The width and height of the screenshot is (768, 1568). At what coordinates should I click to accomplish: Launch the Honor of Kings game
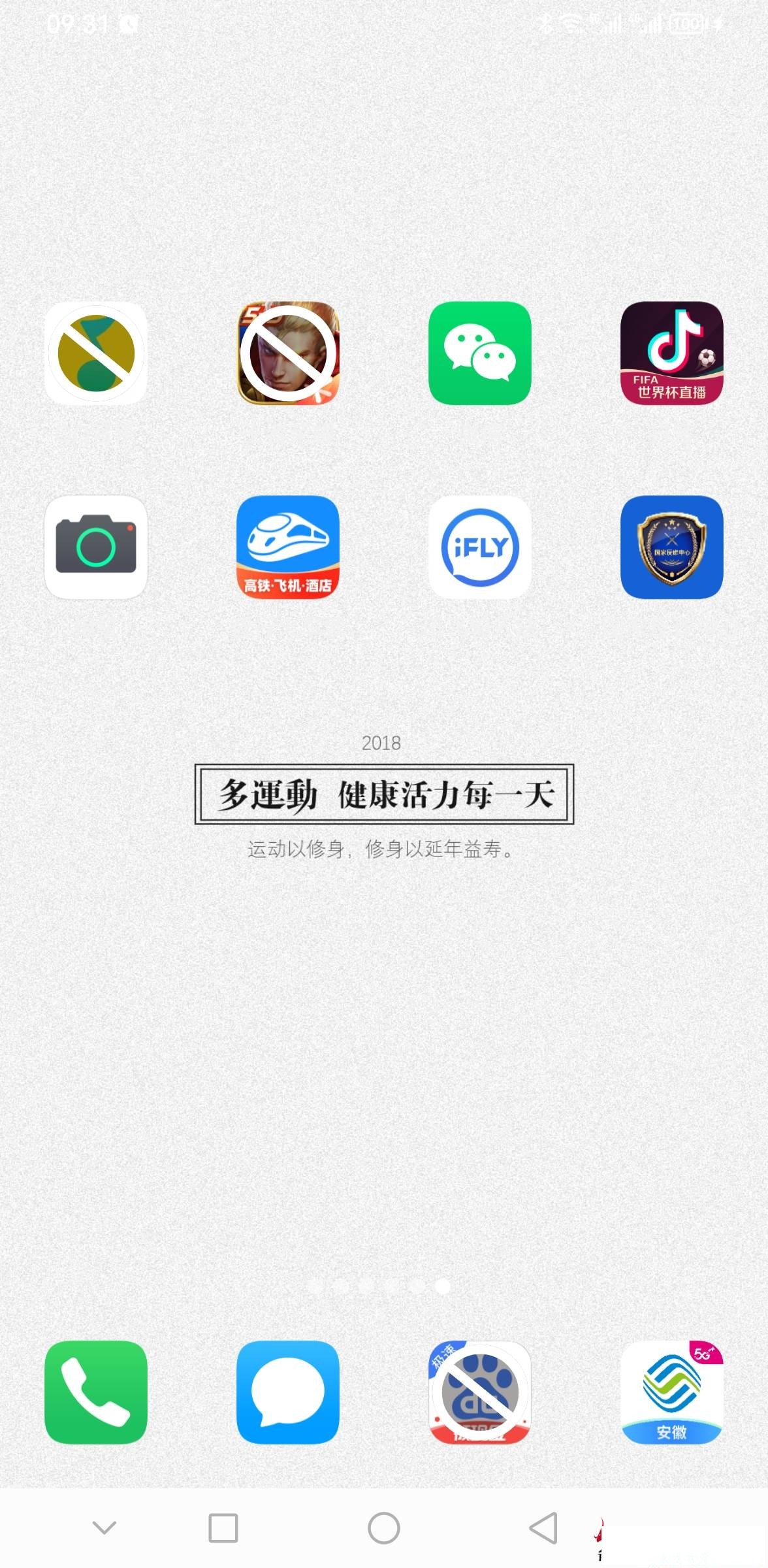(288, 353)
